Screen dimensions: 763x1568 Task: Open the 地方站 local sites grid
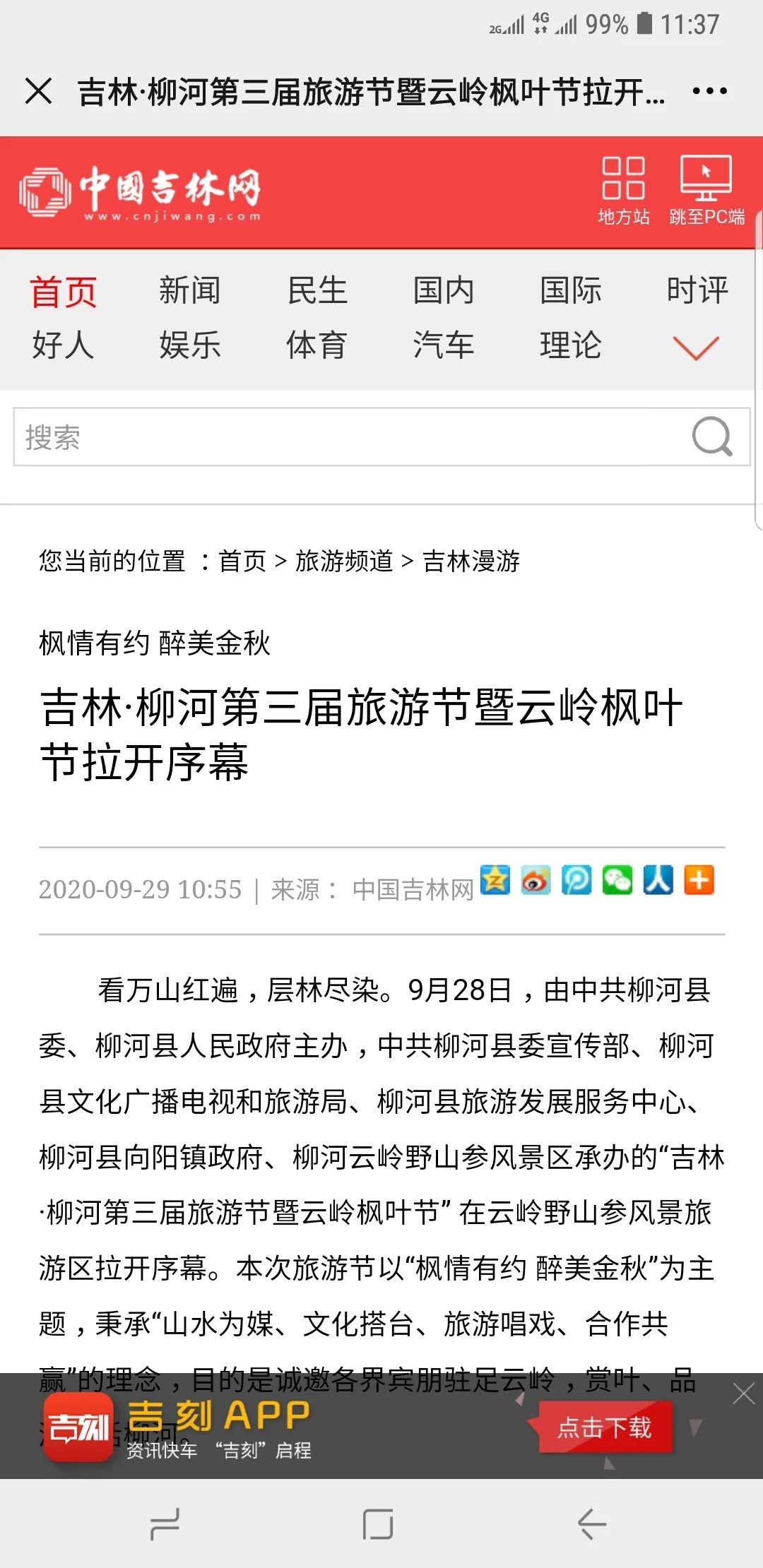623,191
